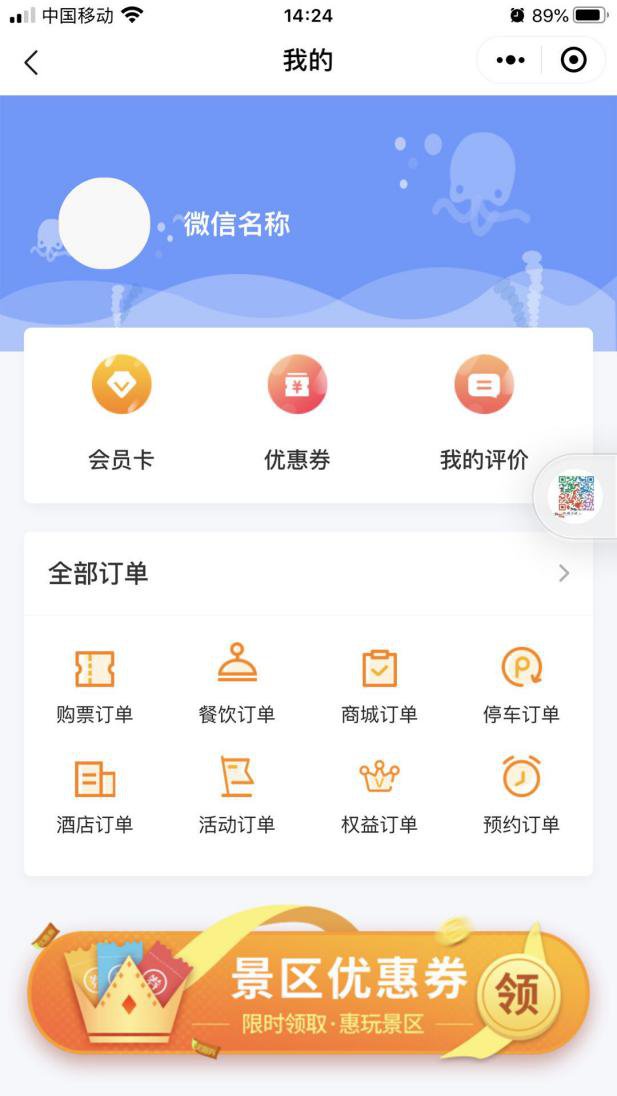The image size is (617, 1096).
Task: Open 酒店订单 hotel orders
Action: tap(95, 794)
